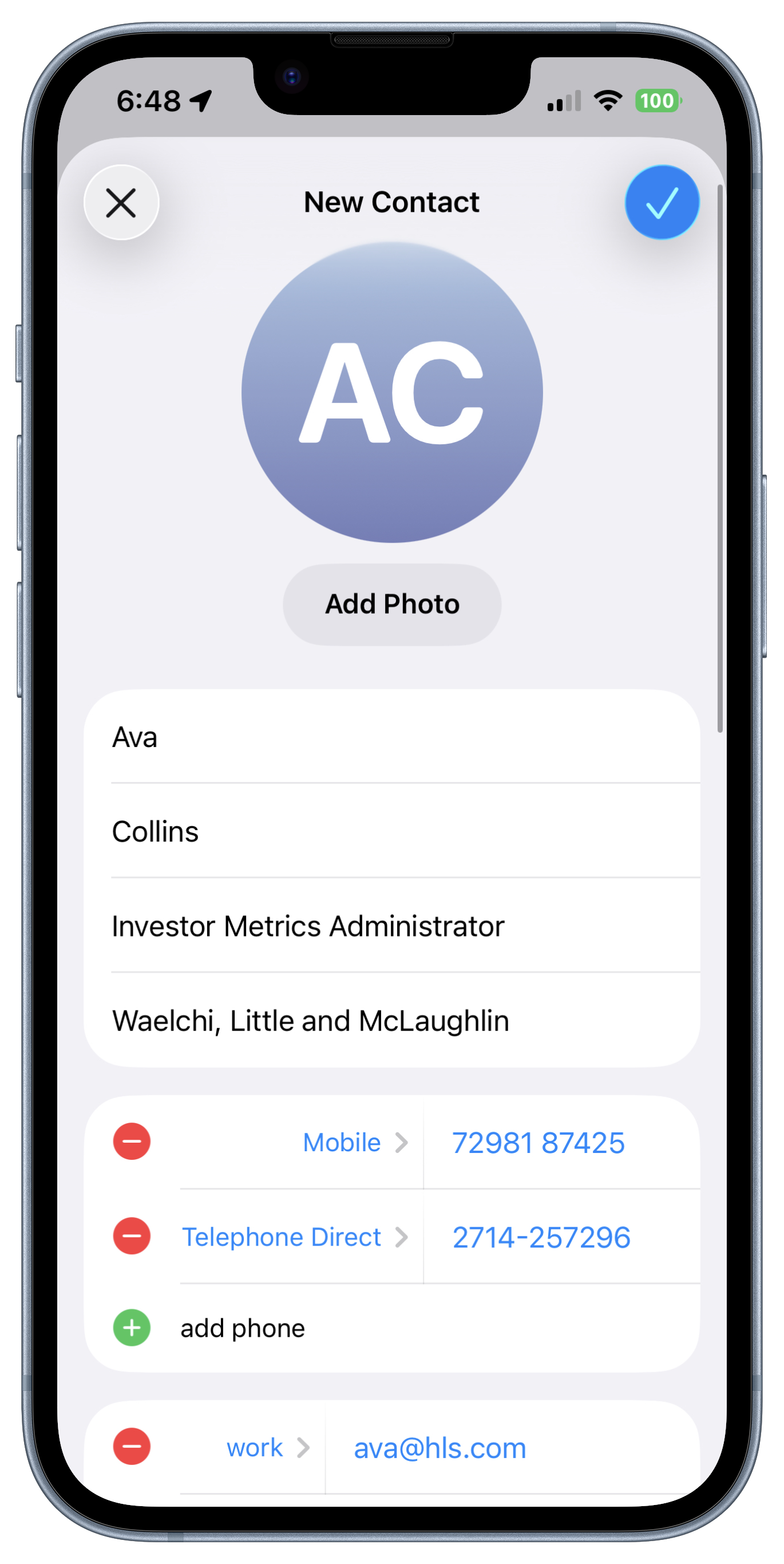The image size is (784, 1564).
Task: Remove the Mobile phone number
Action: point(132,1142)
